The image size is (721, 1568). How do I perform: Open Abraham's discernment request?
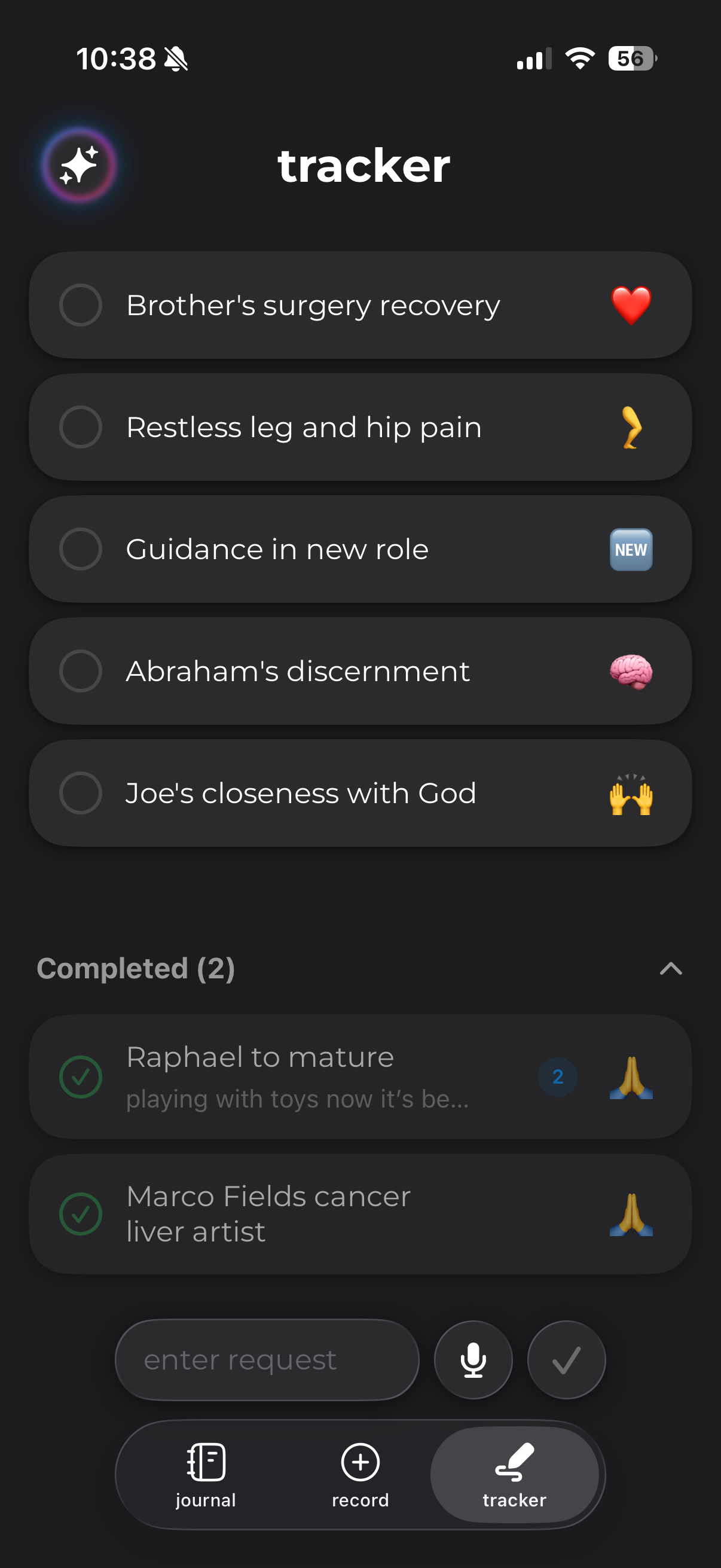tap(298, 671)
